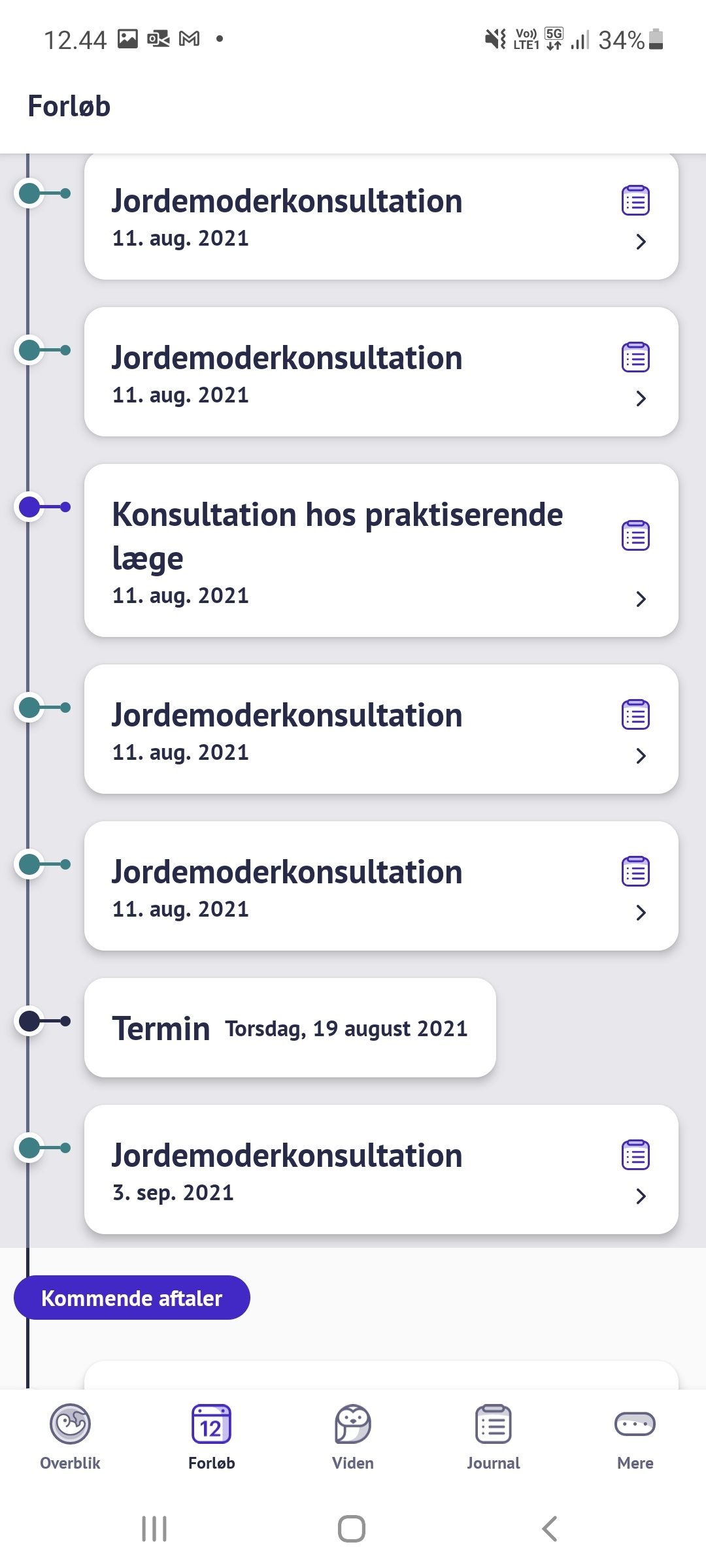This screenshot has height=1568, width=706.
Task: Show the Mere tab
Action: click(x=635, y=1436)
